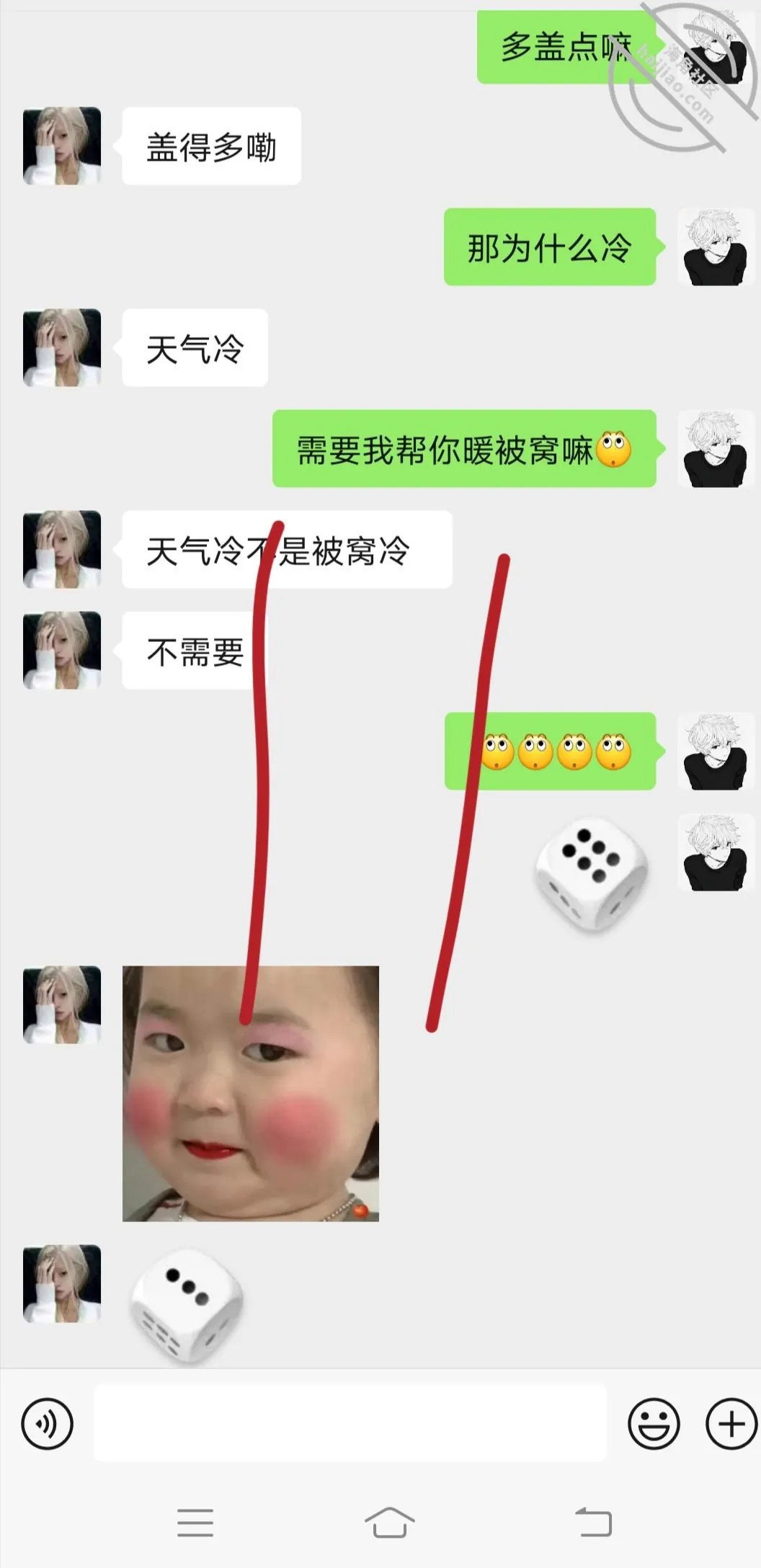
Task: Switch to voice message input
Action: point(48,1424)
